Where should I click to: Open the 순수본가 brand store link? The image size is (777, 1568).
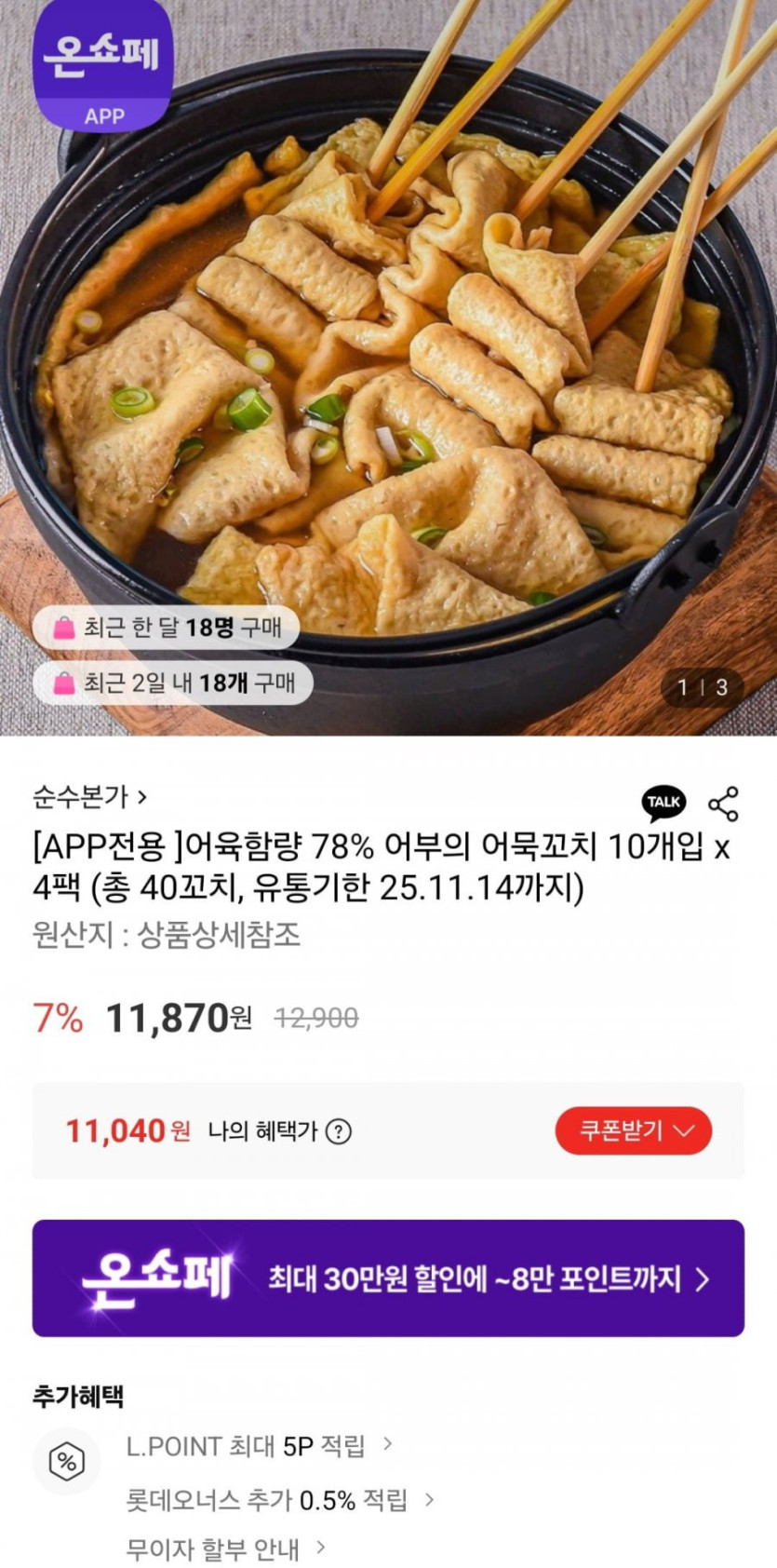tap(89, 798)
